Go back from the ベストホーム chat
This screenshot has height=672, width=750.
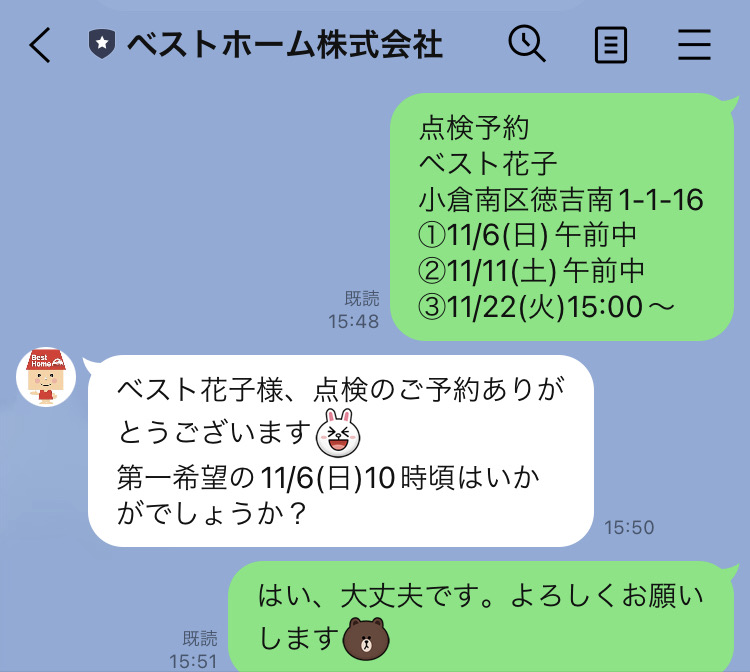click(x=40, y=45)
